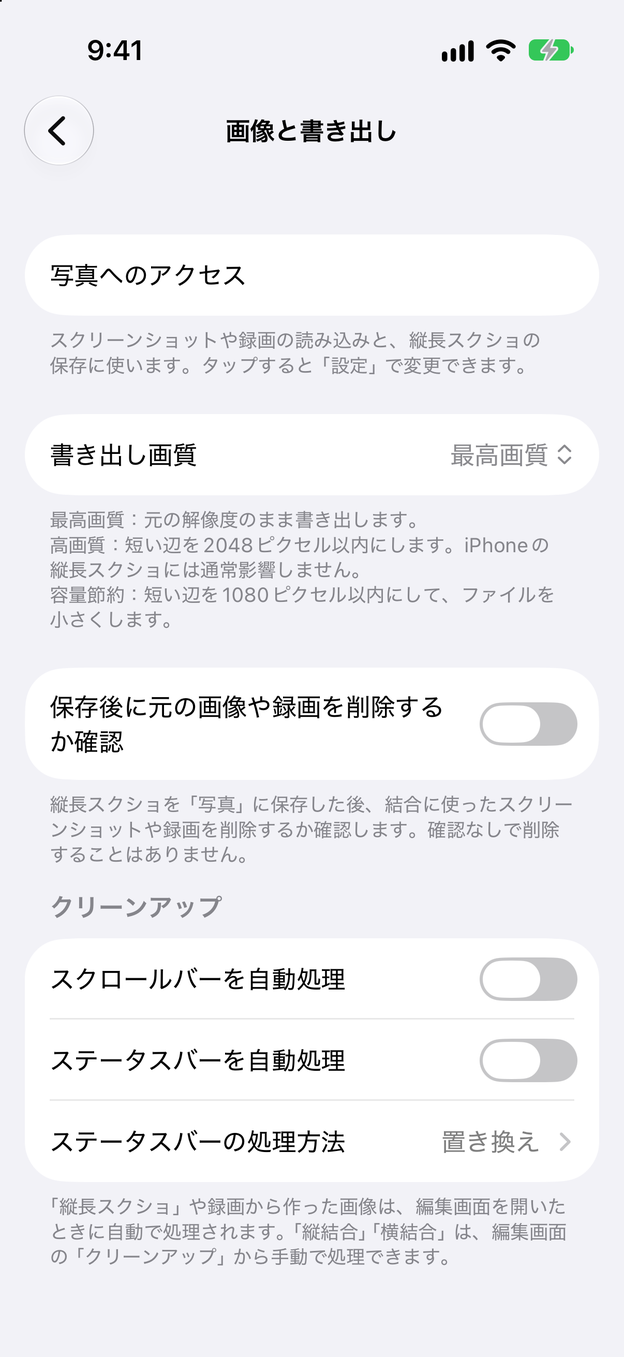Turn on ステータスバーを自動処理

528,1060
